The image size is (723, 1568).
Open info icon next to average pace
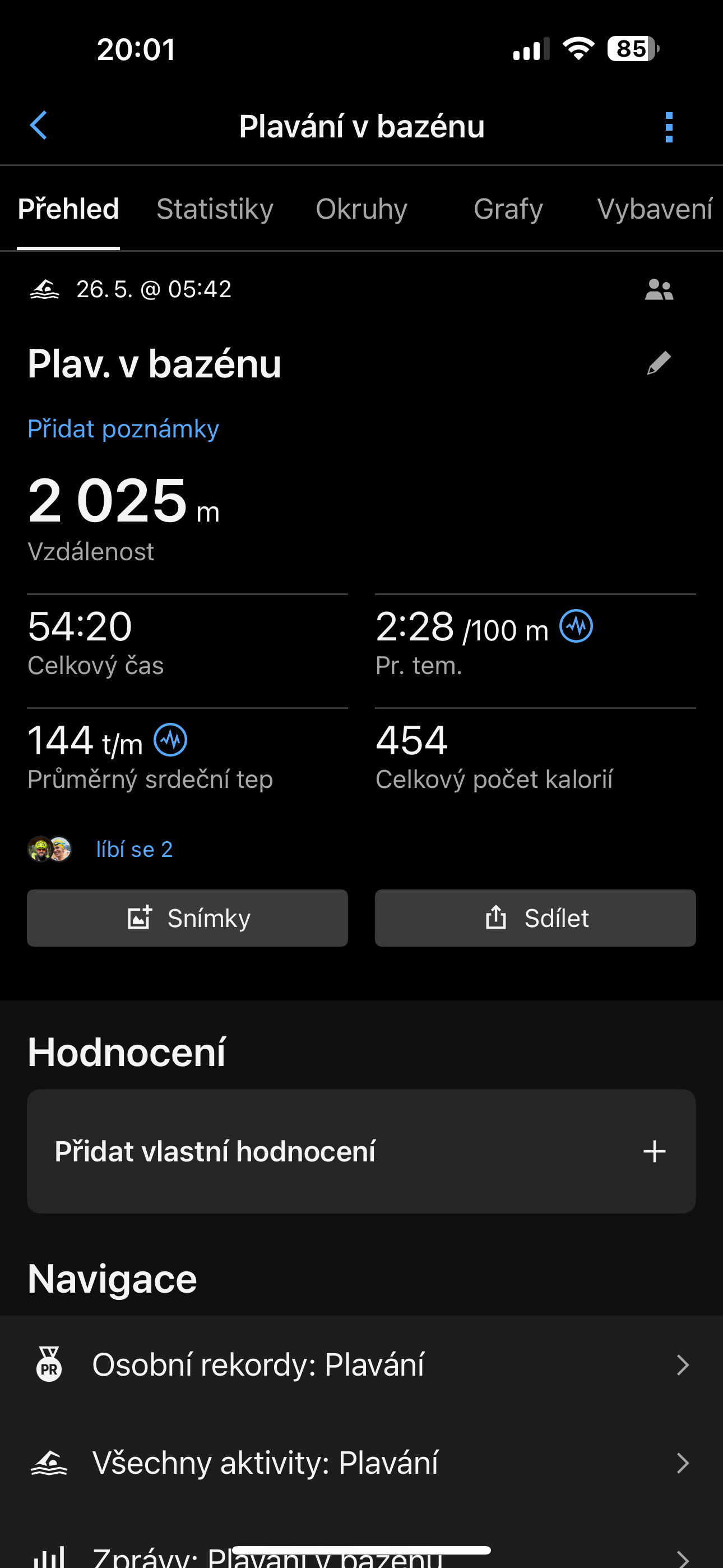[576, 626]
